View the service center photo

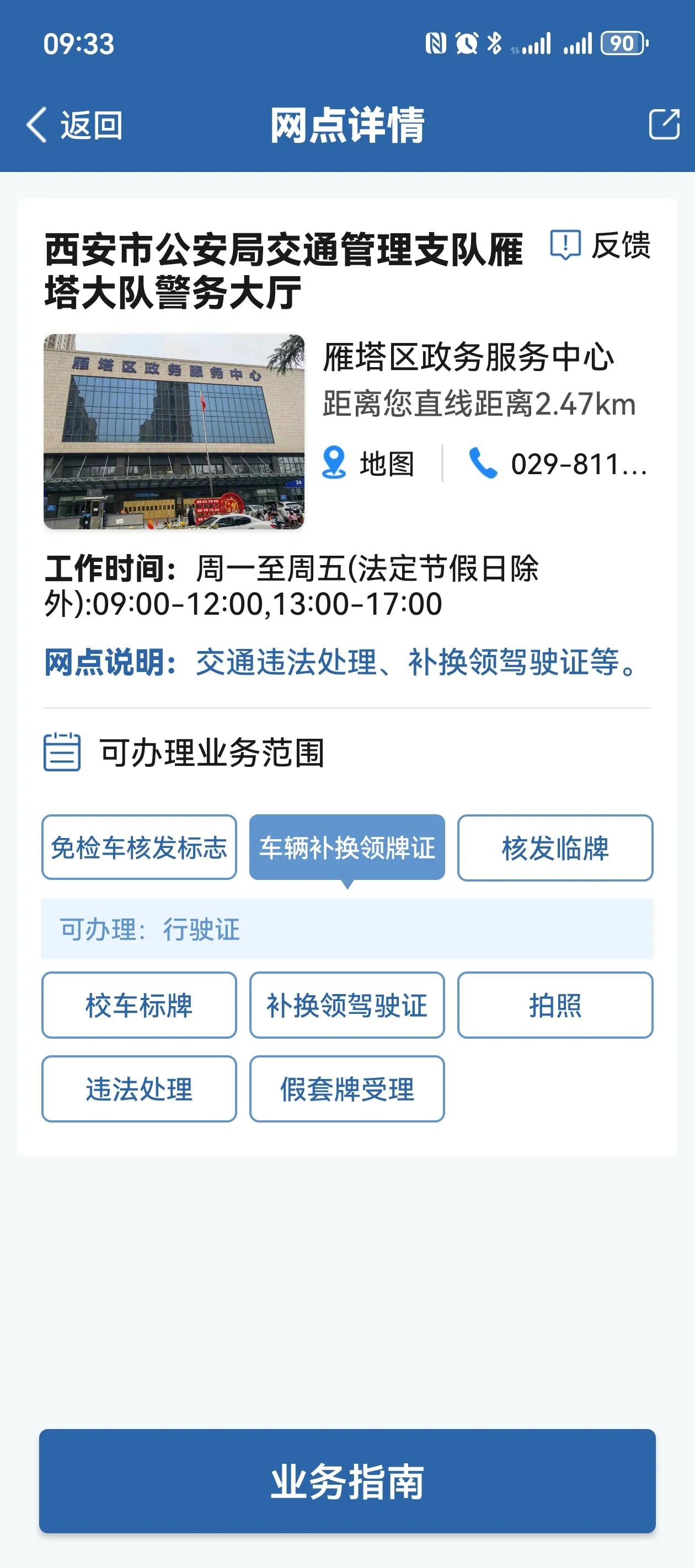174,431
